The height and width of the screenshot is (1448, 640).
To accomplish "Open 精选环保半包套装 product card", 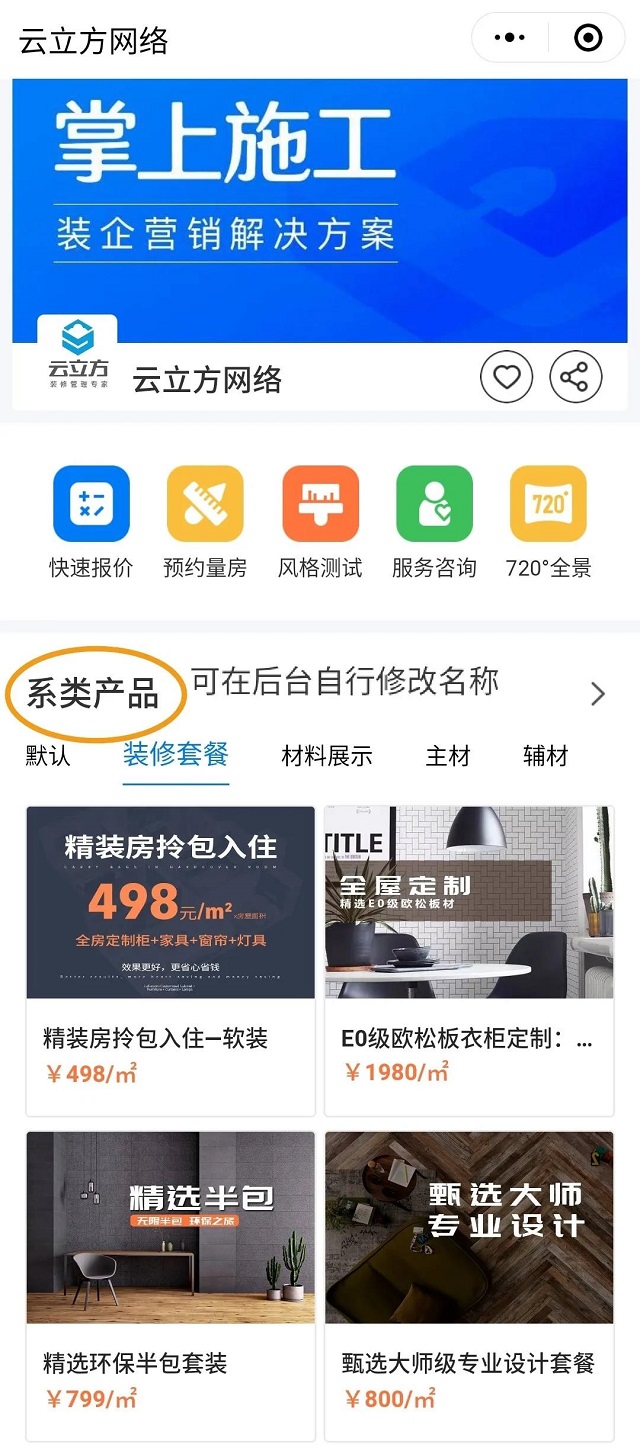I will point(170,1284).
